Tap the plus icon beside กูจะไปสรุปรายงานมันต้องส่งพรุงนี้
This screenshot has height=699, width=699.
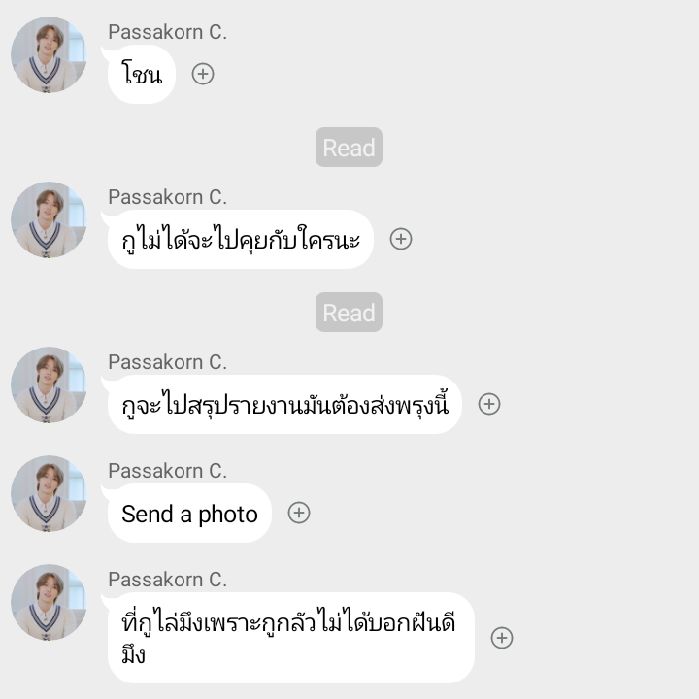pyautogui.click(x=489, y=404)
